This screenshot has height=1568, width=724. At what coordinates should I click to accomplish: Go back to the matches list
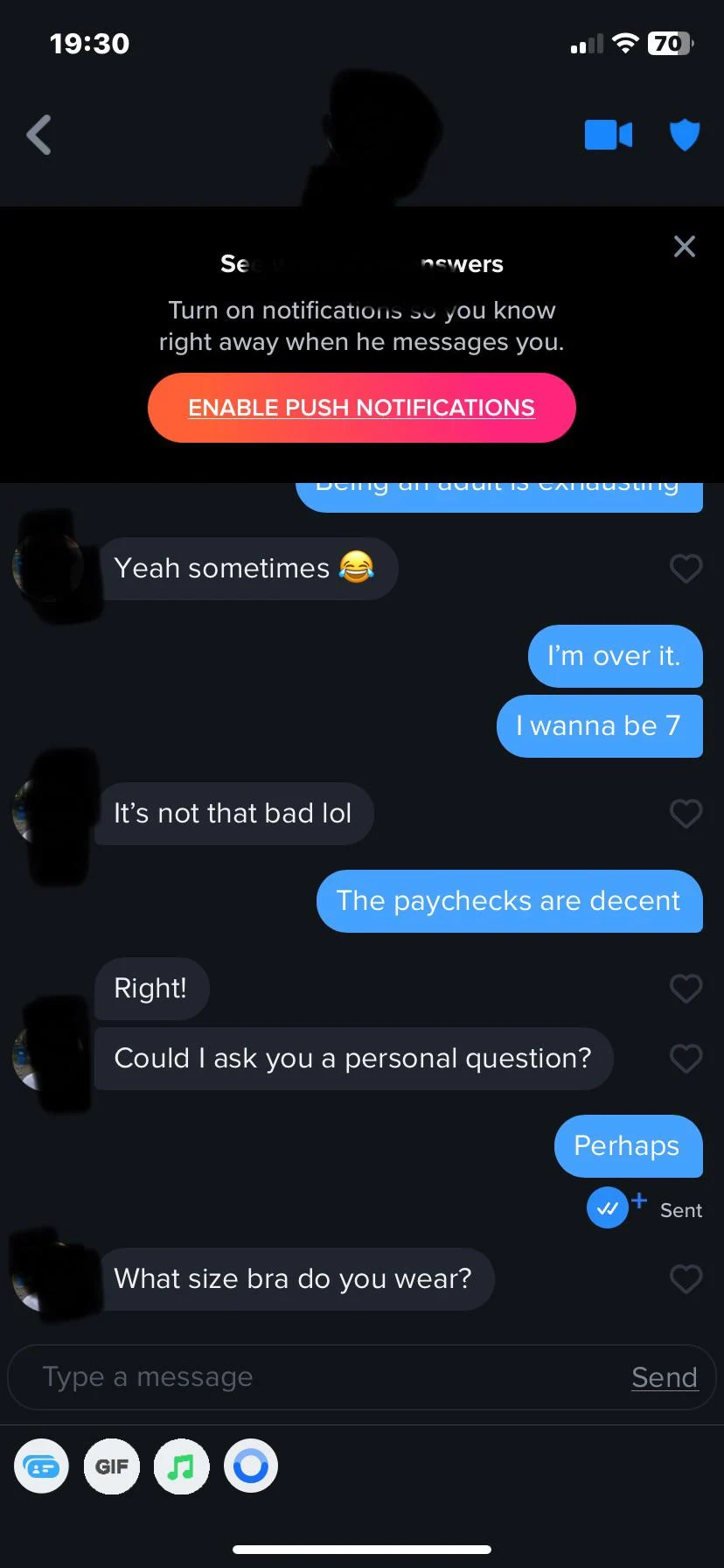[x=39, y=136]
